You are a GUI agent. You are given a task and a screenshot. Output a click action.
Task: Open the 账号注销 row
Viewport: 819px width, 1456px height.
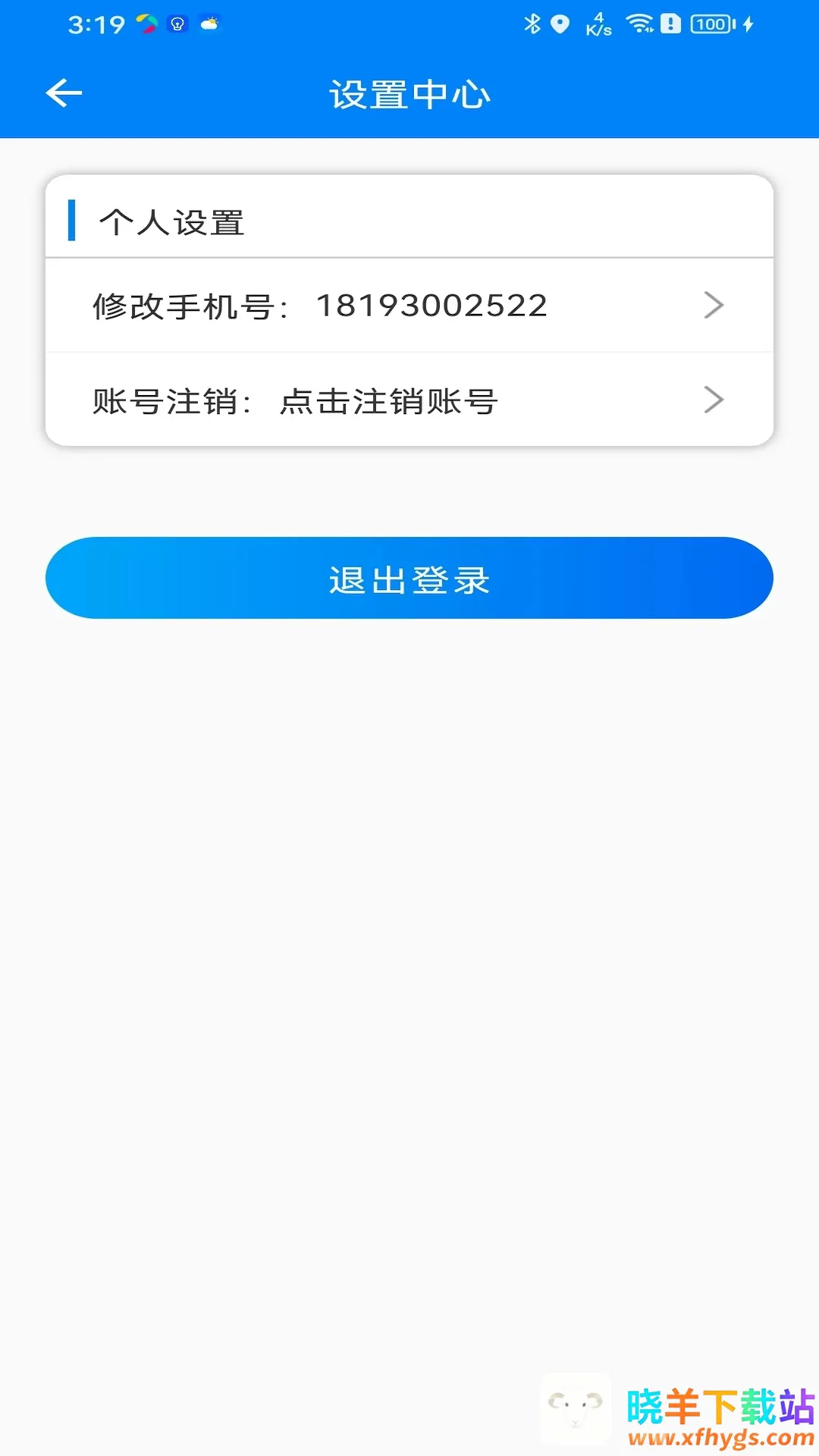pyautogui.click(x=409, y=400)
